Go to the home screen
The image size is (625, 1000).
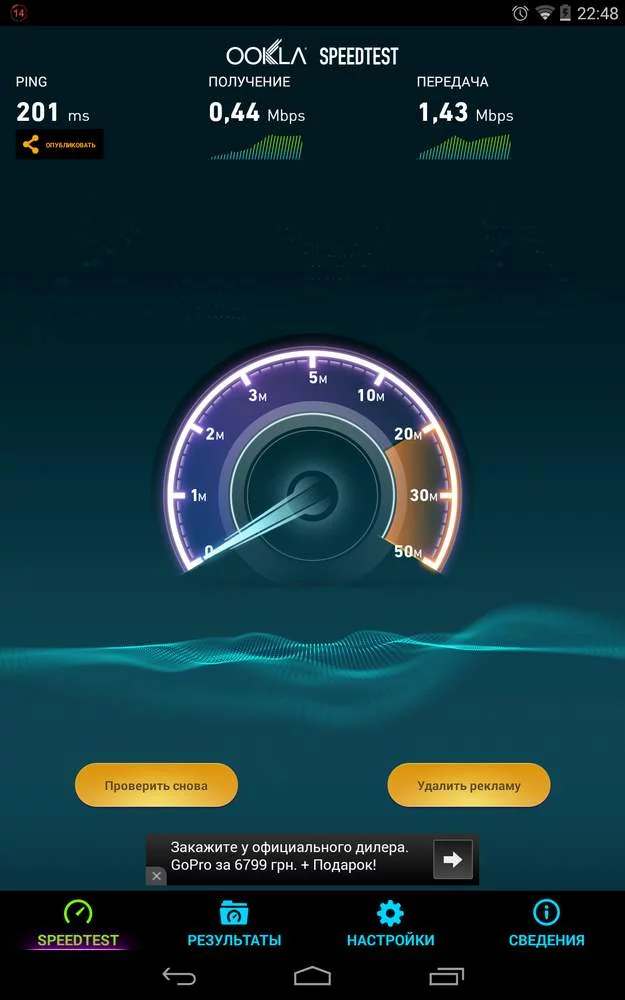point(312,975)
